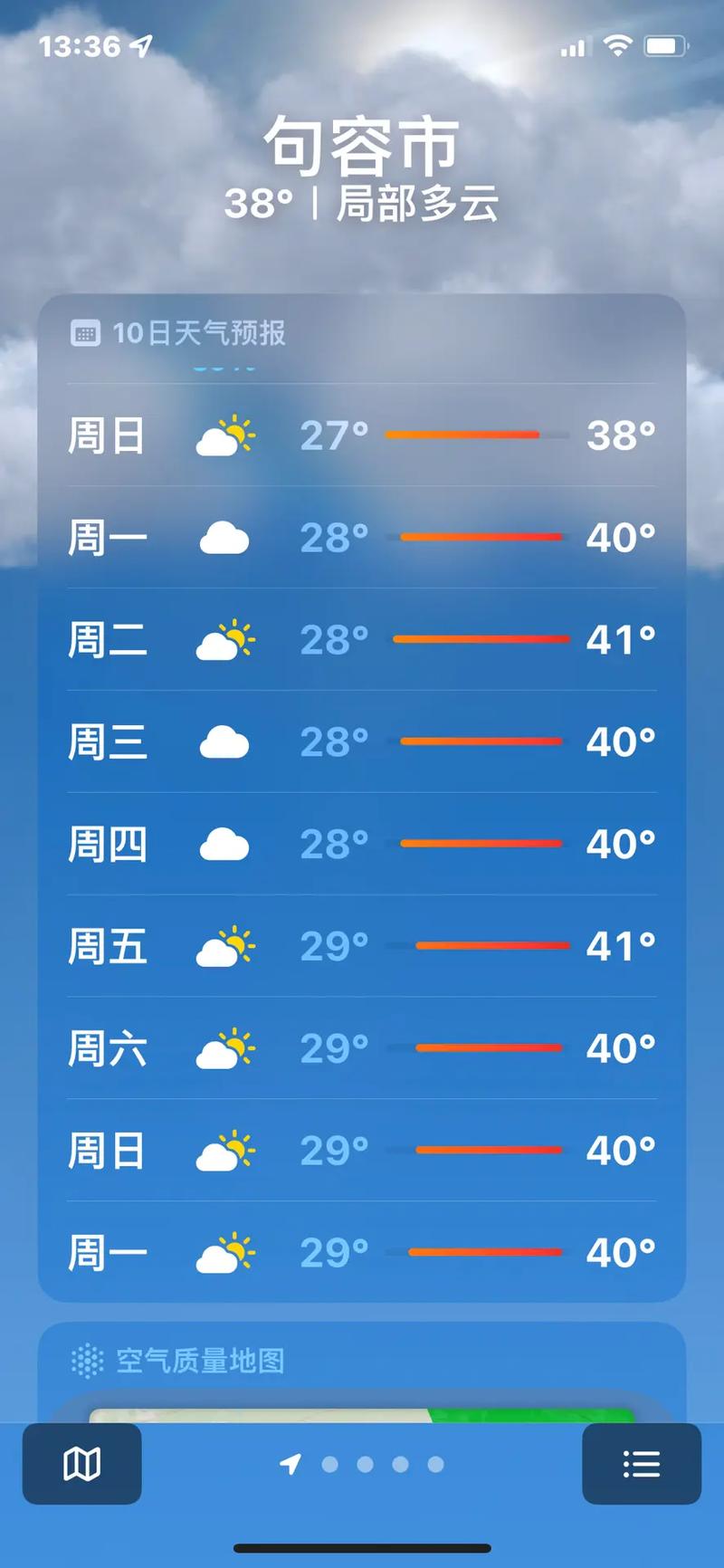The height and width of the screenshot is (1568, 724).
Task: Select the 周一 forecast row at the bottom
Action: pyautogui.click(x=362, y=1252)
